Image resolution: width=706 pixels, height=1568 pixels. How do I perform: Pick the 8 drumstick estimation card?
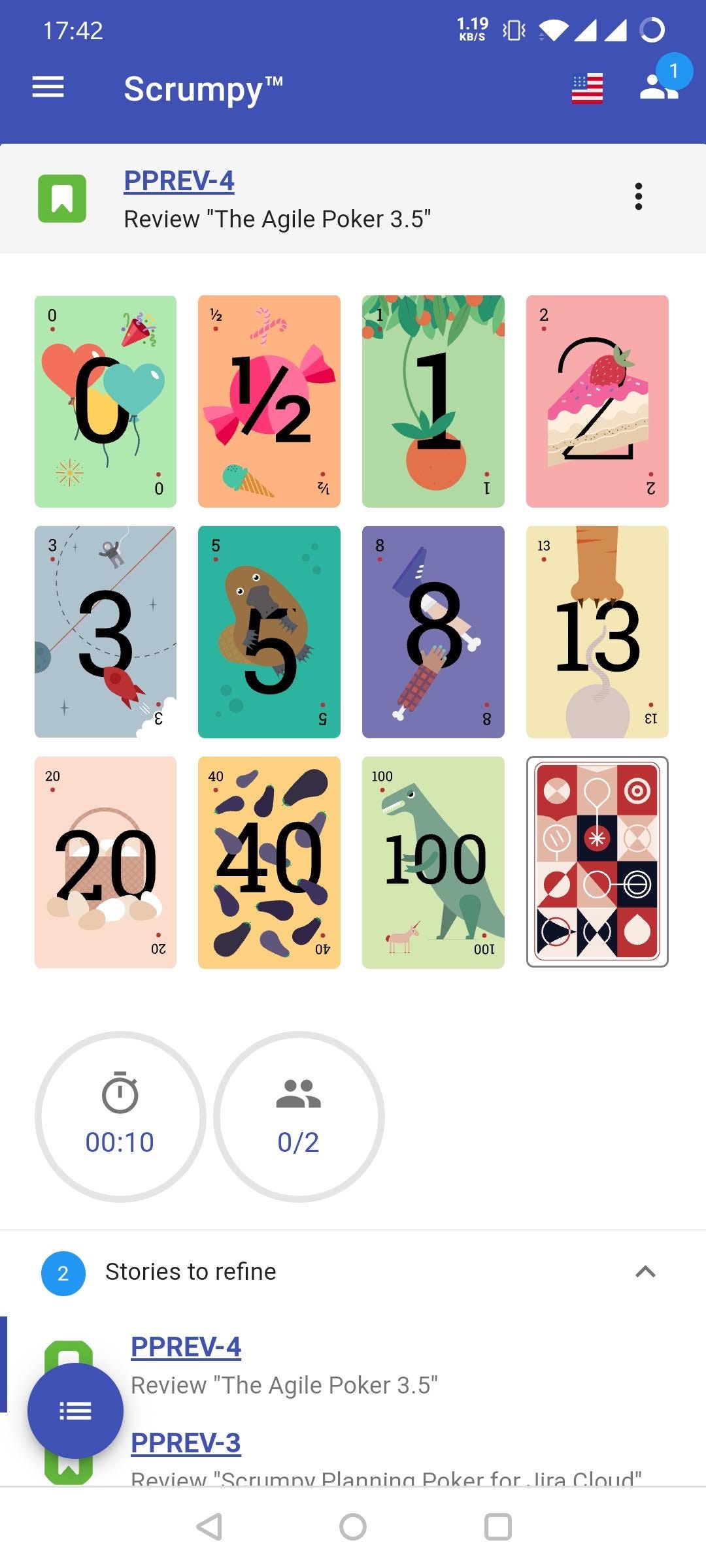(433, 630)
